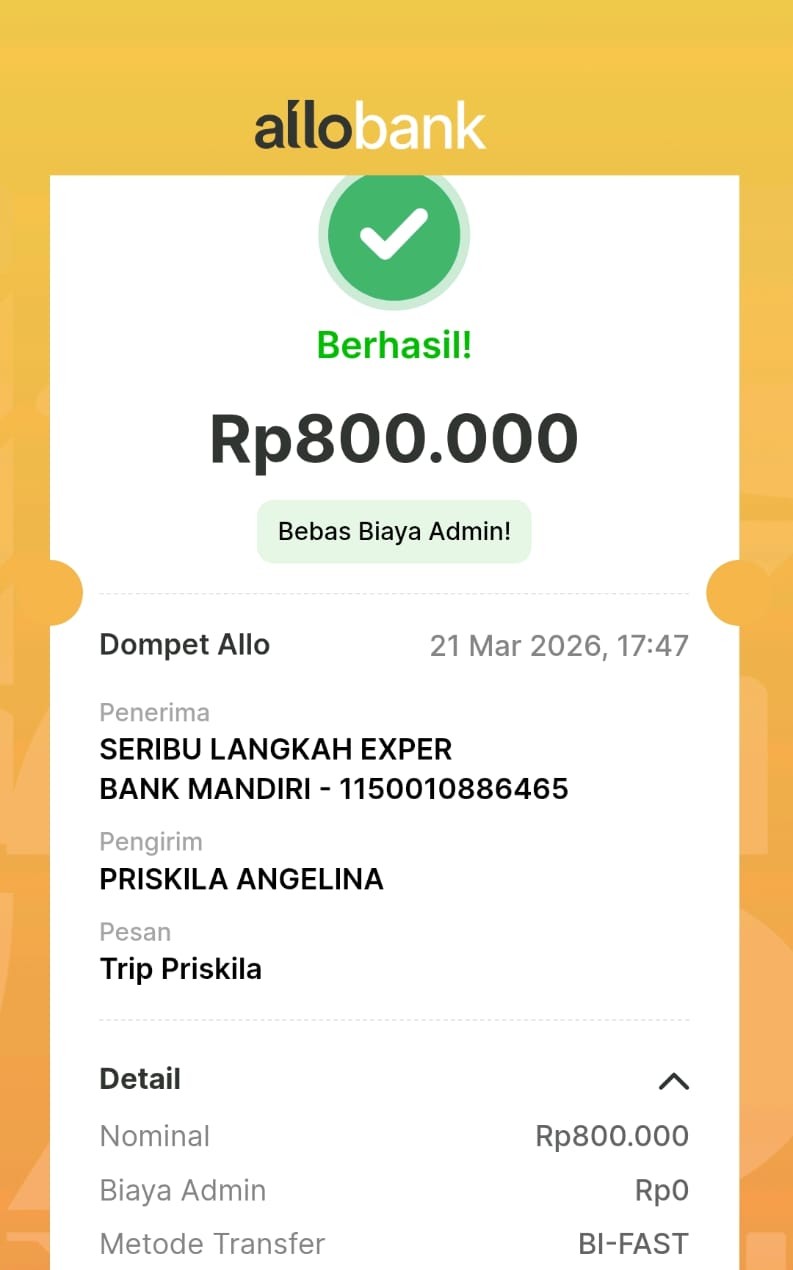Tap the Berhasil! success status text
Image resolution: width=793 pixels, height=1270 pixels.
[x=393, y=344]
